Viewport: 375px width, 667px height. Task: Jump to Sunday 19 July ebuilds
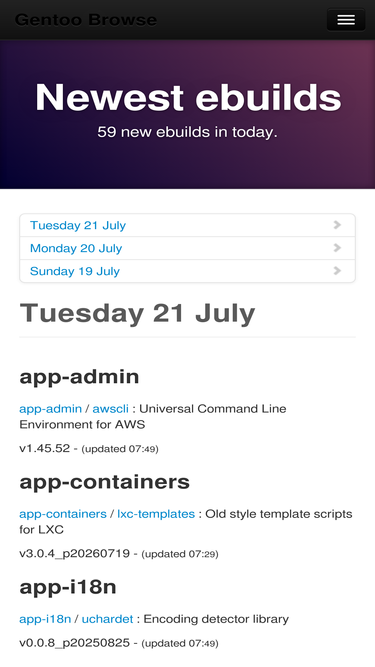[188, 271]
